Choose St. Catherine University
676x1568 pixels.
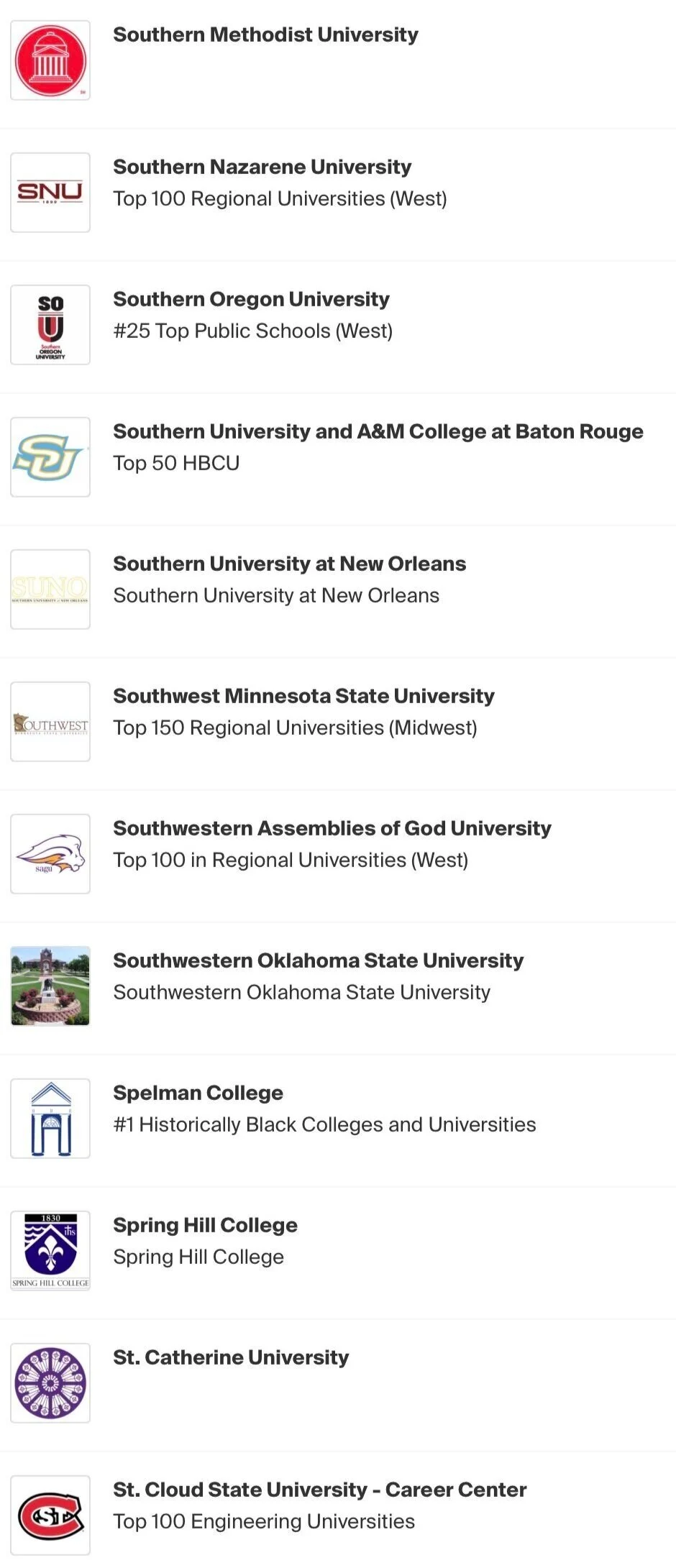point(230,1358)
